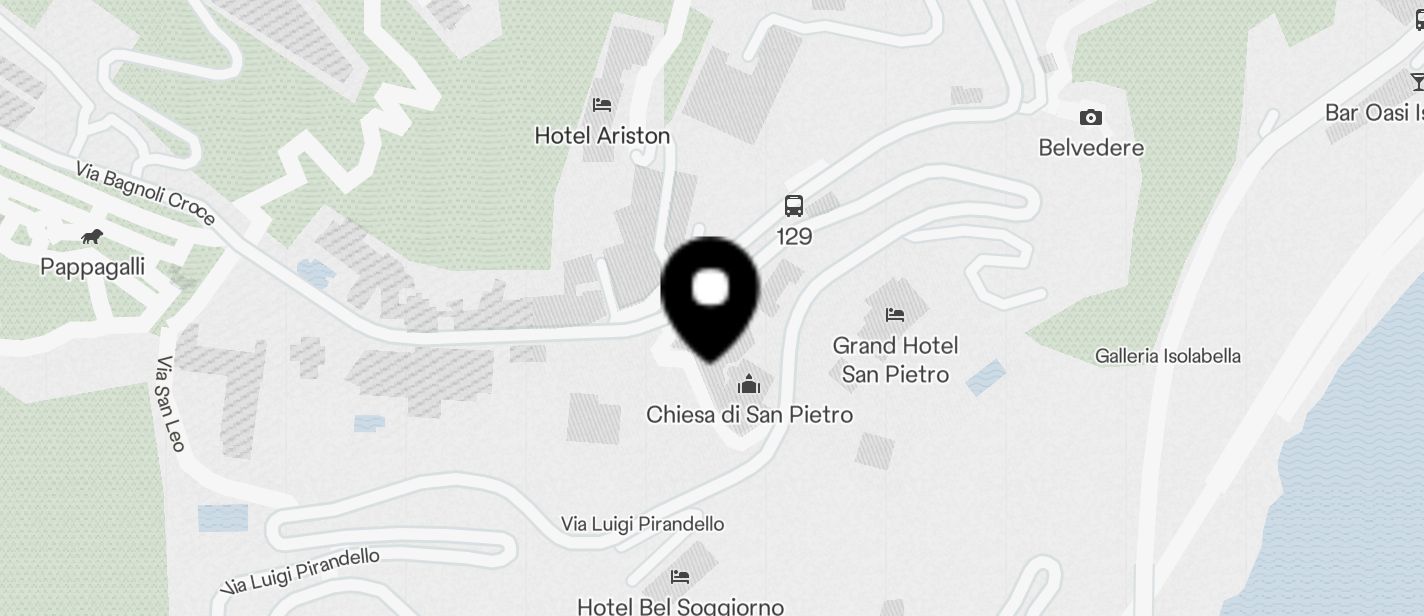Select the Belvedere viewpoint marker
This screenshot has height=616, width=1424.
point(1091,118)
